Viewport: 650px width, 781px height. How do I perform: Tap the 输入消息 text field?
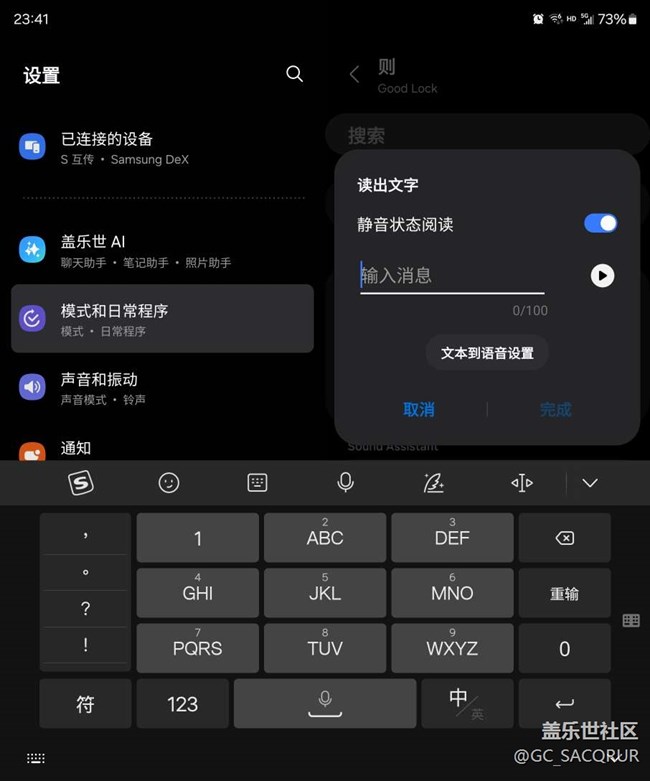(x=452, y=276)
